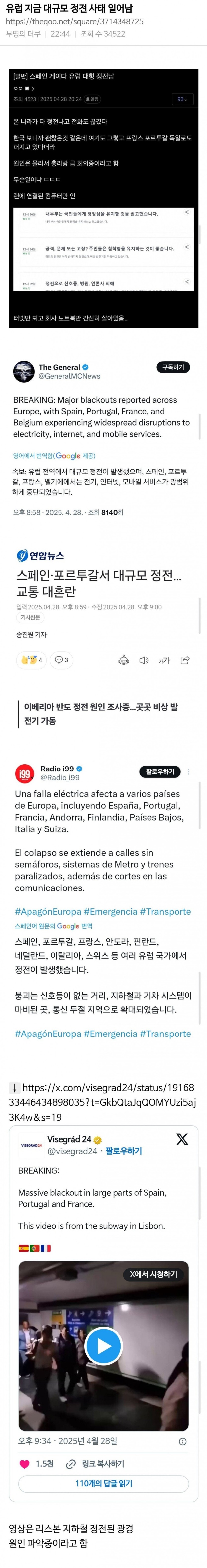Image resolution: width=207 pixels, height=1568 pixels.
Task: Read the 110 replies (110개의 답글 읽기)
Action: [x=104, y=1483]
